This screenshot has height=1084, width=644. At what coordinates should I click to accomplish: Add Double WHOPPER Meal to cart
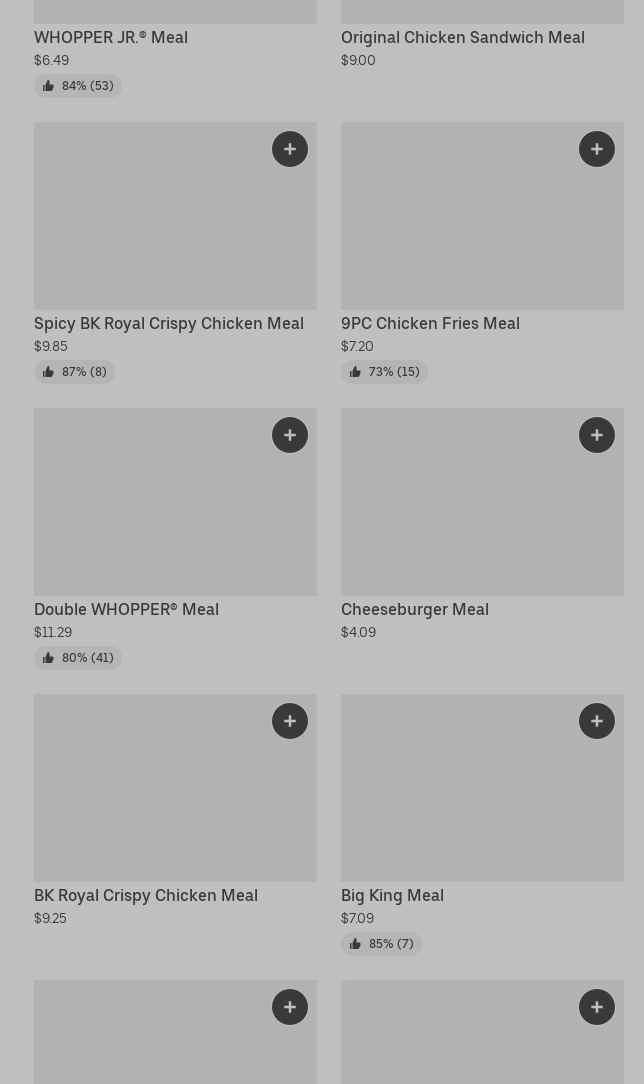290,435
